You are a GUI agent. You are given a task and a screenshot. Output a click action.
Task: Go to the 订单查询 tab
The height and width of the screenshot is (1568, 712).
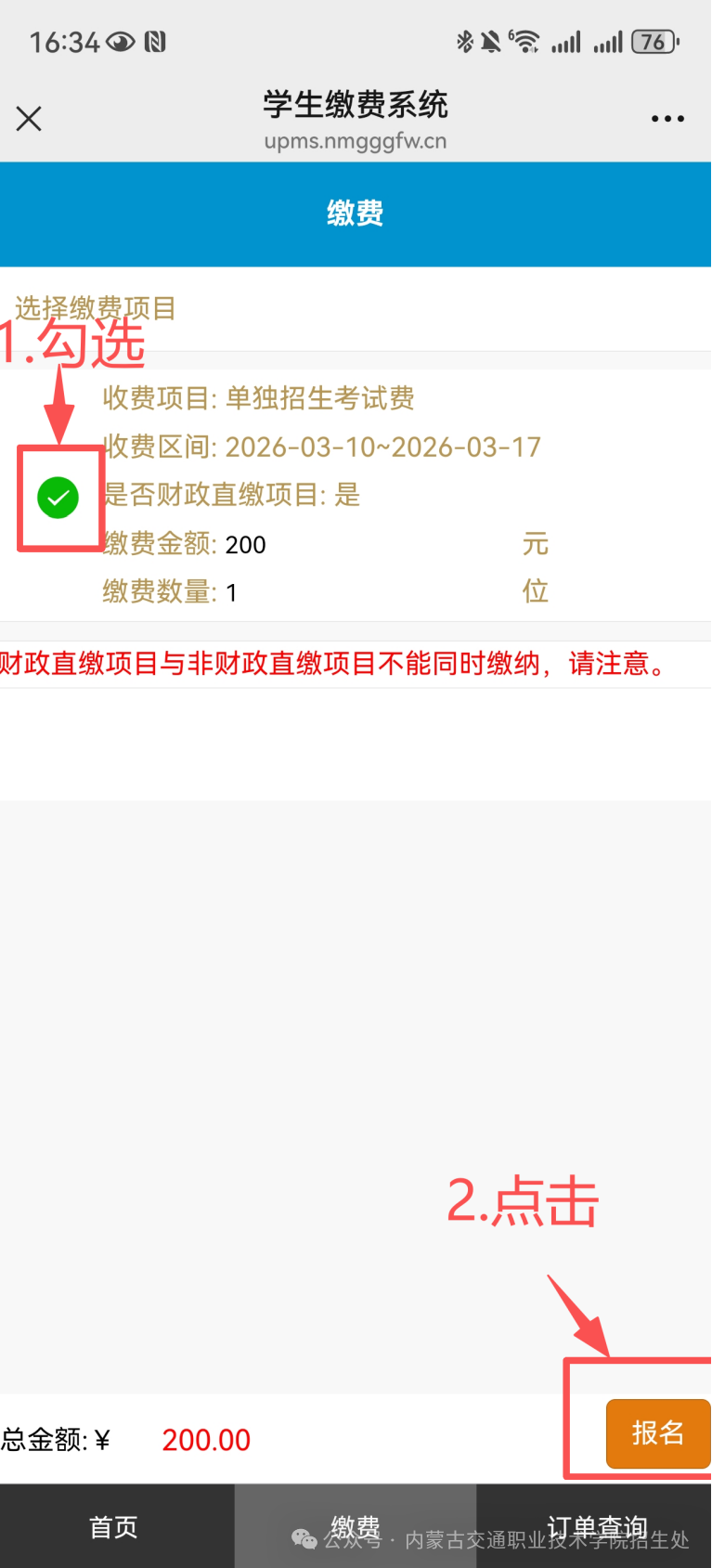tap(596, 1526)
